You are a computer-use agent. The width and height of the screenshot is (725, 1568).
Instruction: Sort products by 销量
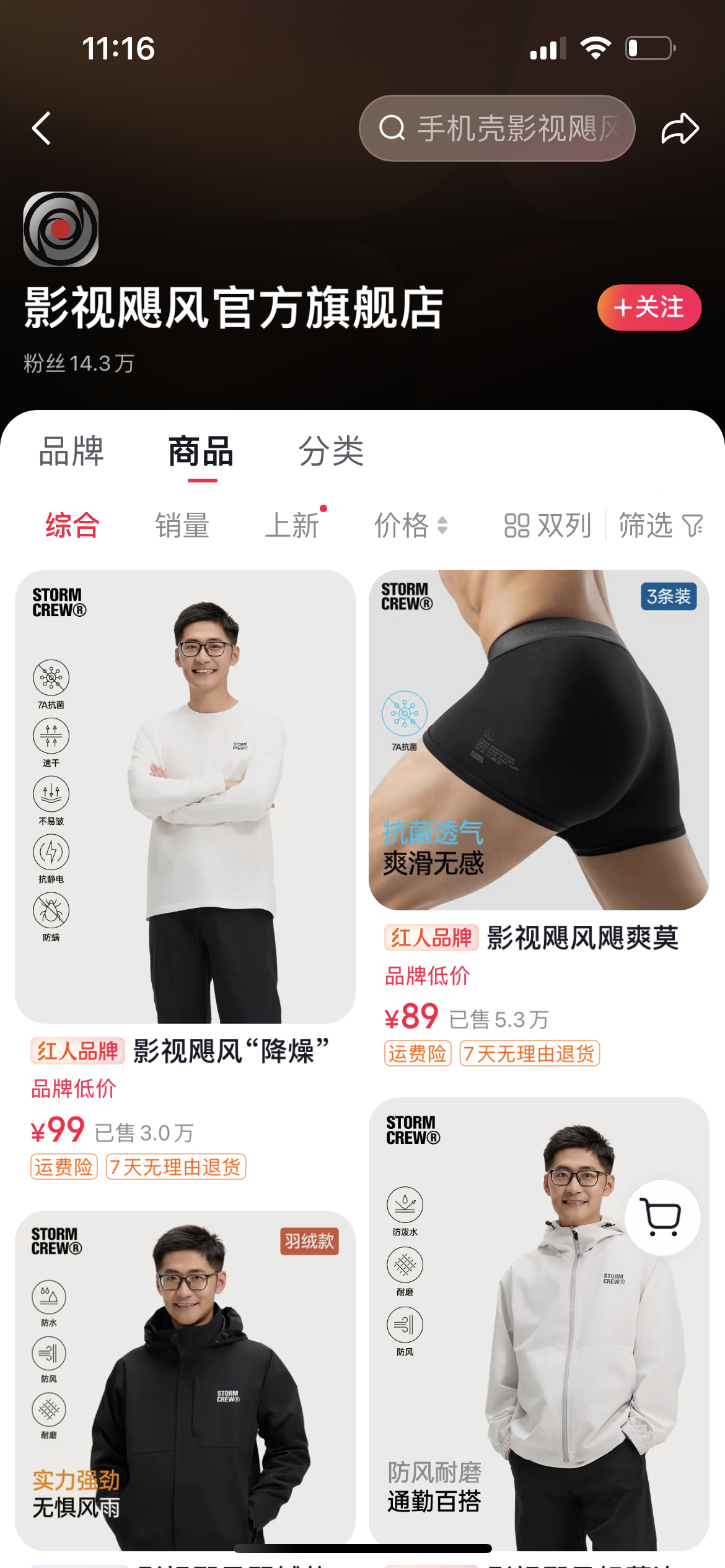pos(182,526)
